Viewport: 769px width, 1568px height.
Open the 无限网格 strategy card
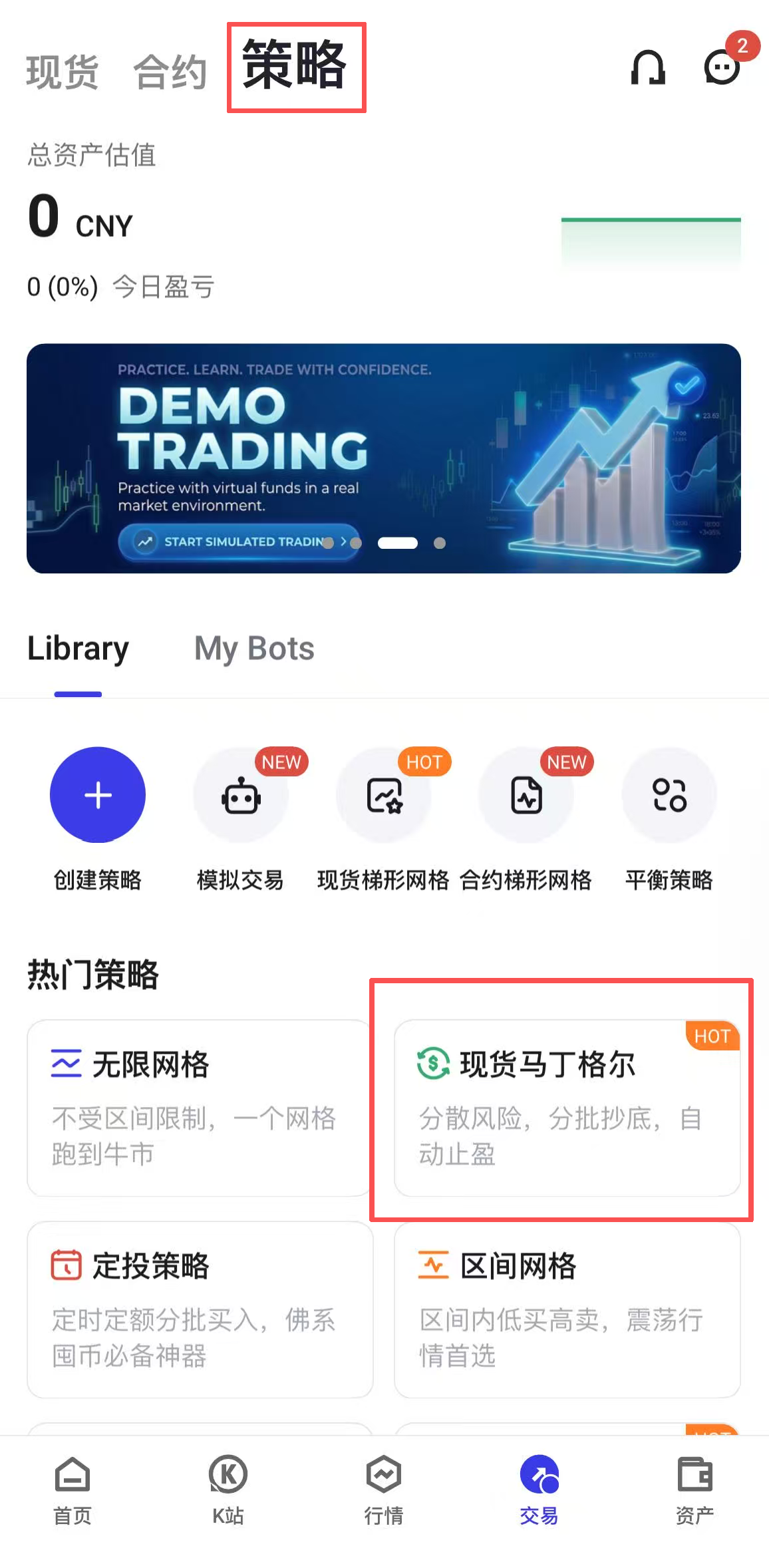click(200, 1108)
